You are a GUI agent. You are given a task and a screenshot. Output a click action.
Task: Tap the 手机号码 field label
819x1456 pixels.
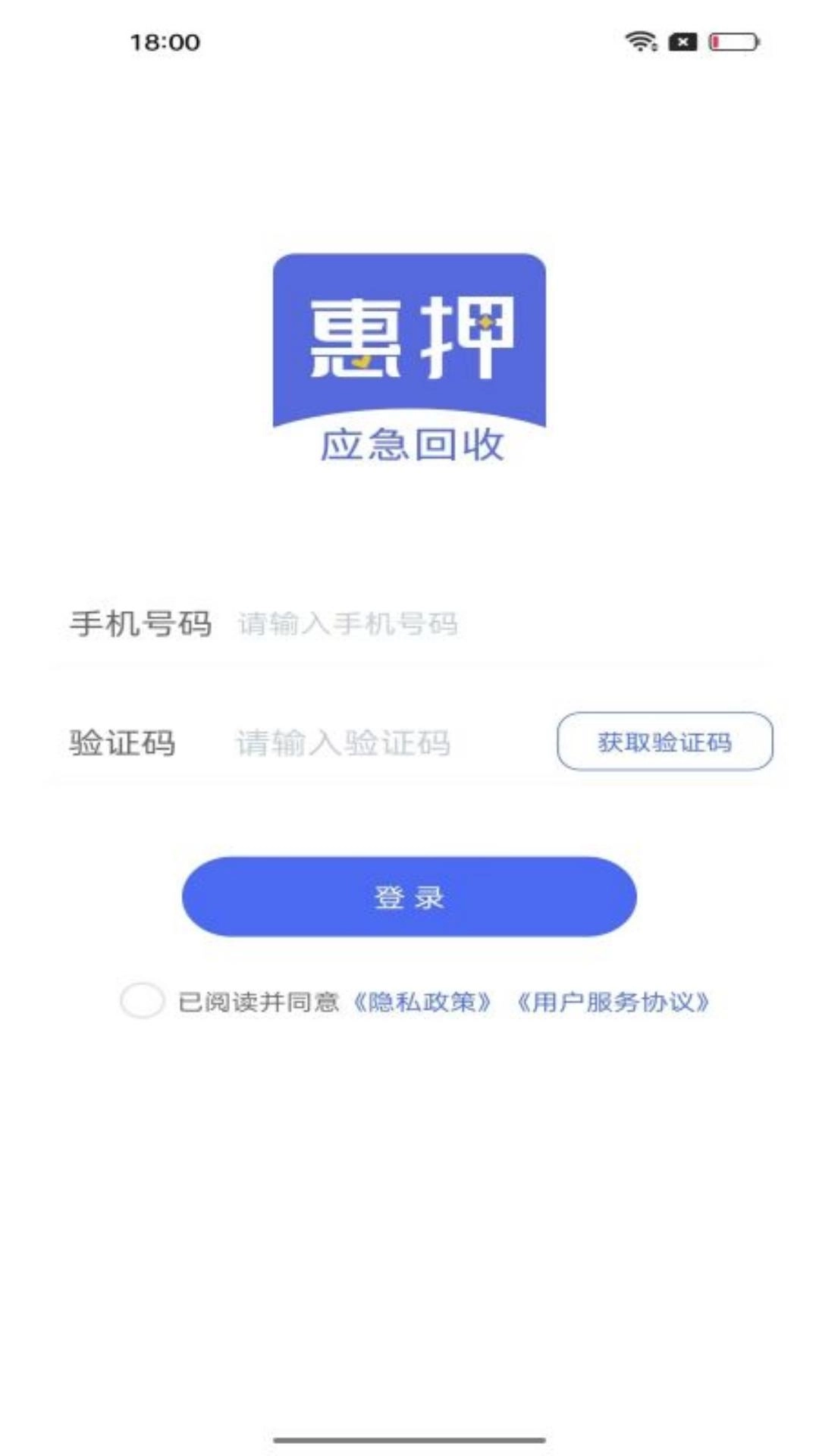click(140, 622)
